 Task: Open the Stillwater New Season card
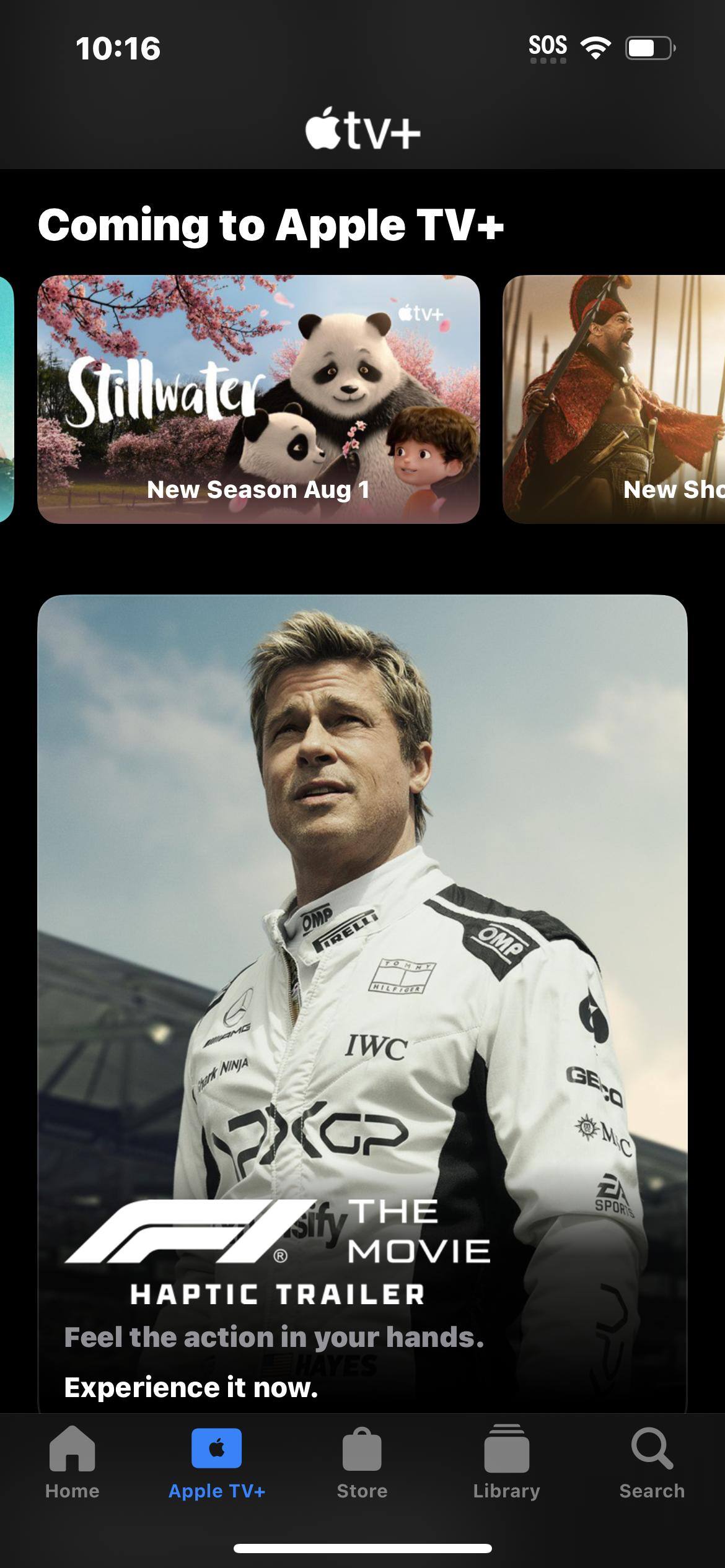click(x=258, y=399)
